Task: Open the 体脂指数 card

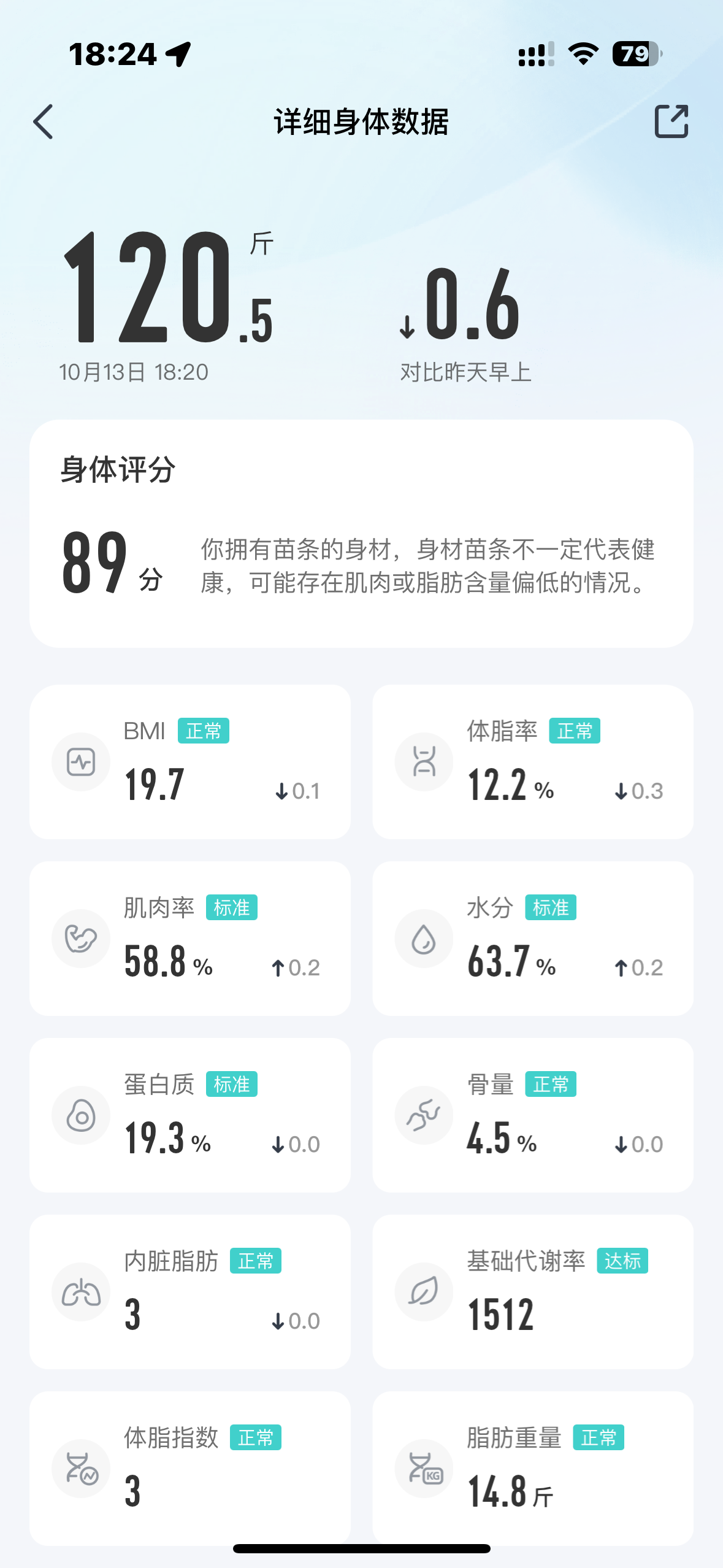Action: [190, 1468]
